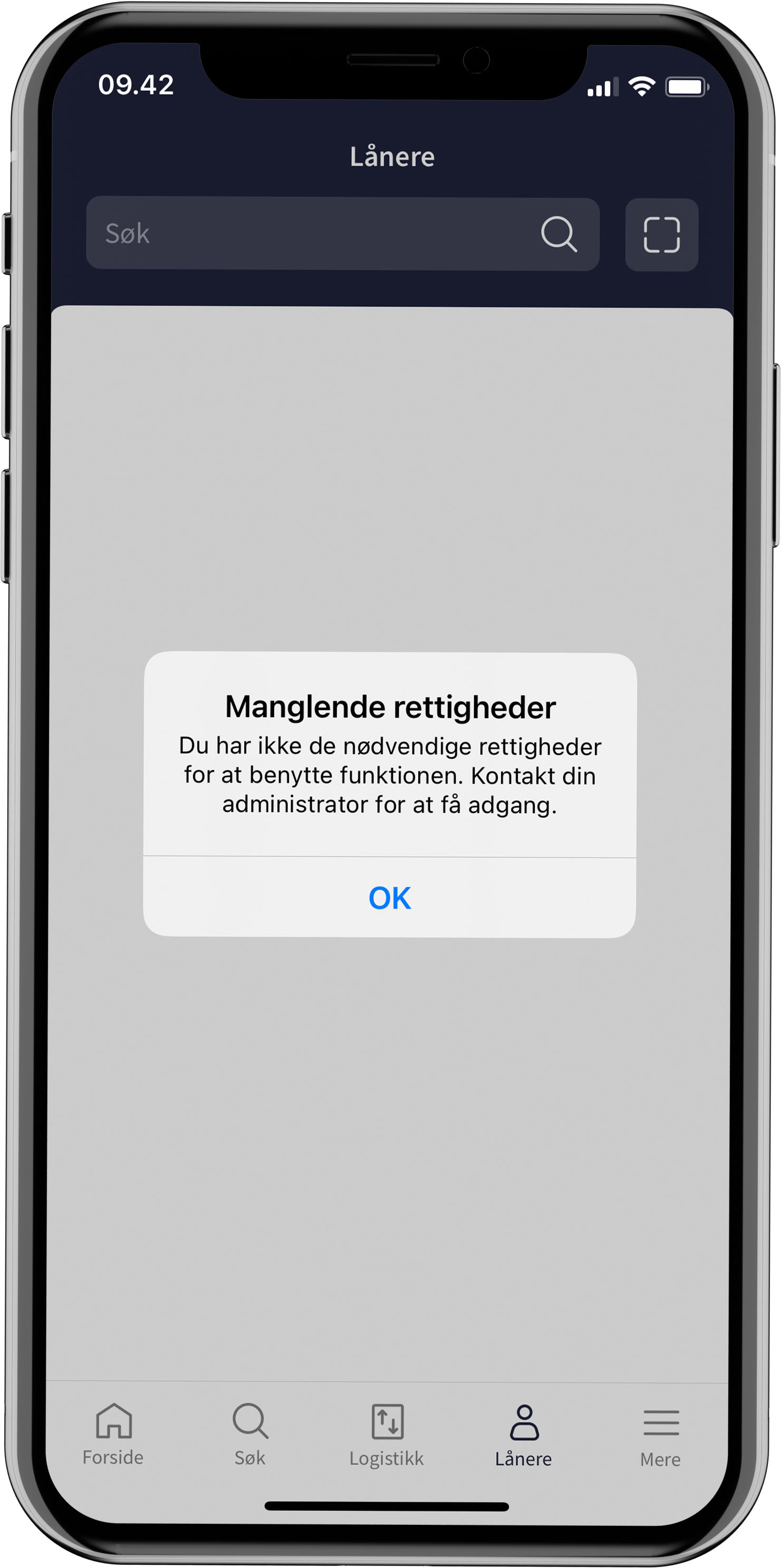Select the Lånere tab
The image size is (781, 1568).
pos(524,1435)
